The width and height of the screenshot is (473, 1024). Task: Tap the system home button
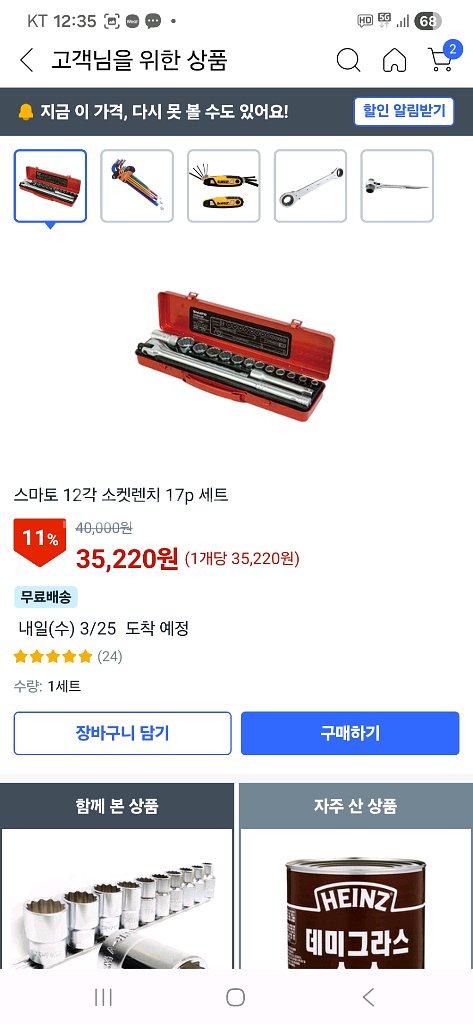click(236, 997)
